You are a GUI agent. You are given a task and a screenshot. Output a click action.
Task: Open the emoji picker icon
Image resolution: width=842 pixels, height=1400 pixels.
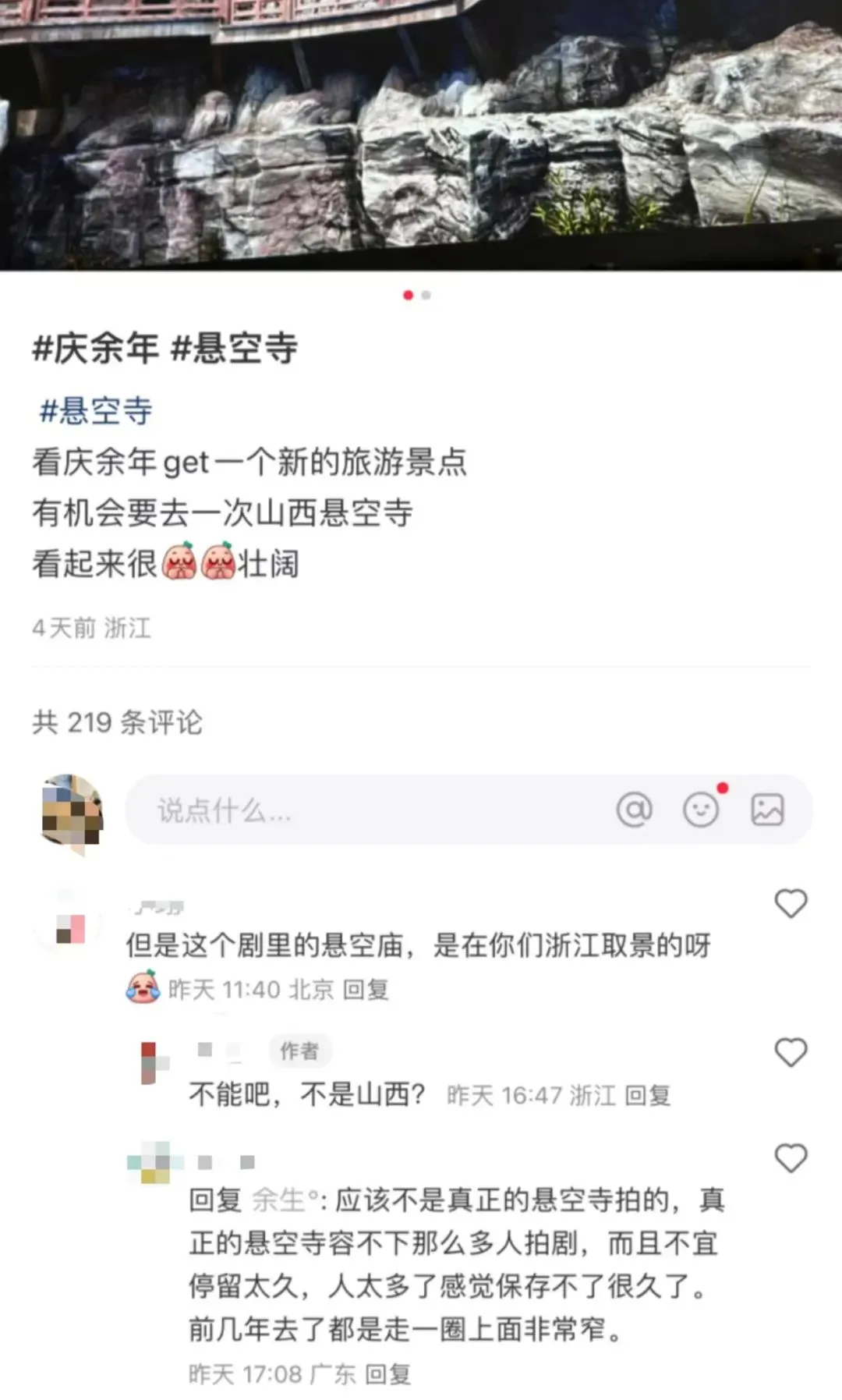click(x=702, y=811)
